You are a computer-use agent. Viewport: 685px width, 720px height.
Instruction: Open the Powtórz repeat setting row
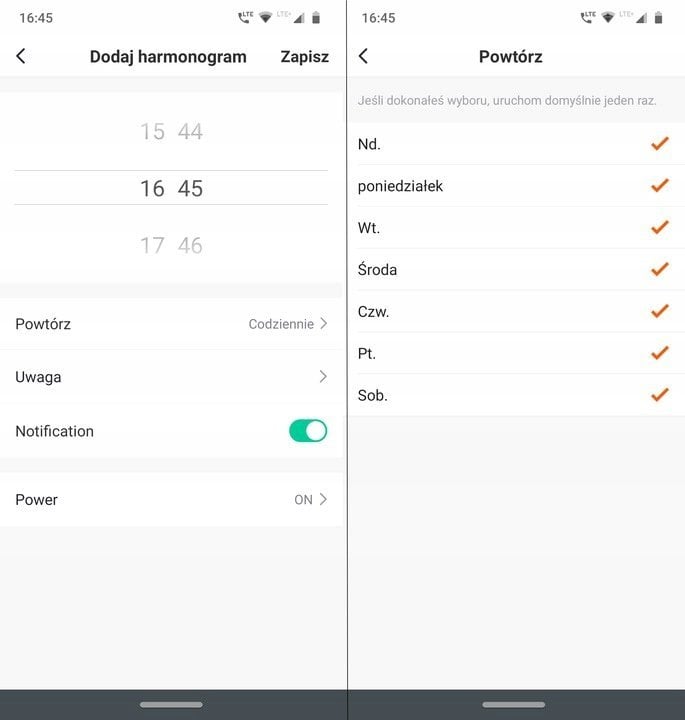pos(171,324)
